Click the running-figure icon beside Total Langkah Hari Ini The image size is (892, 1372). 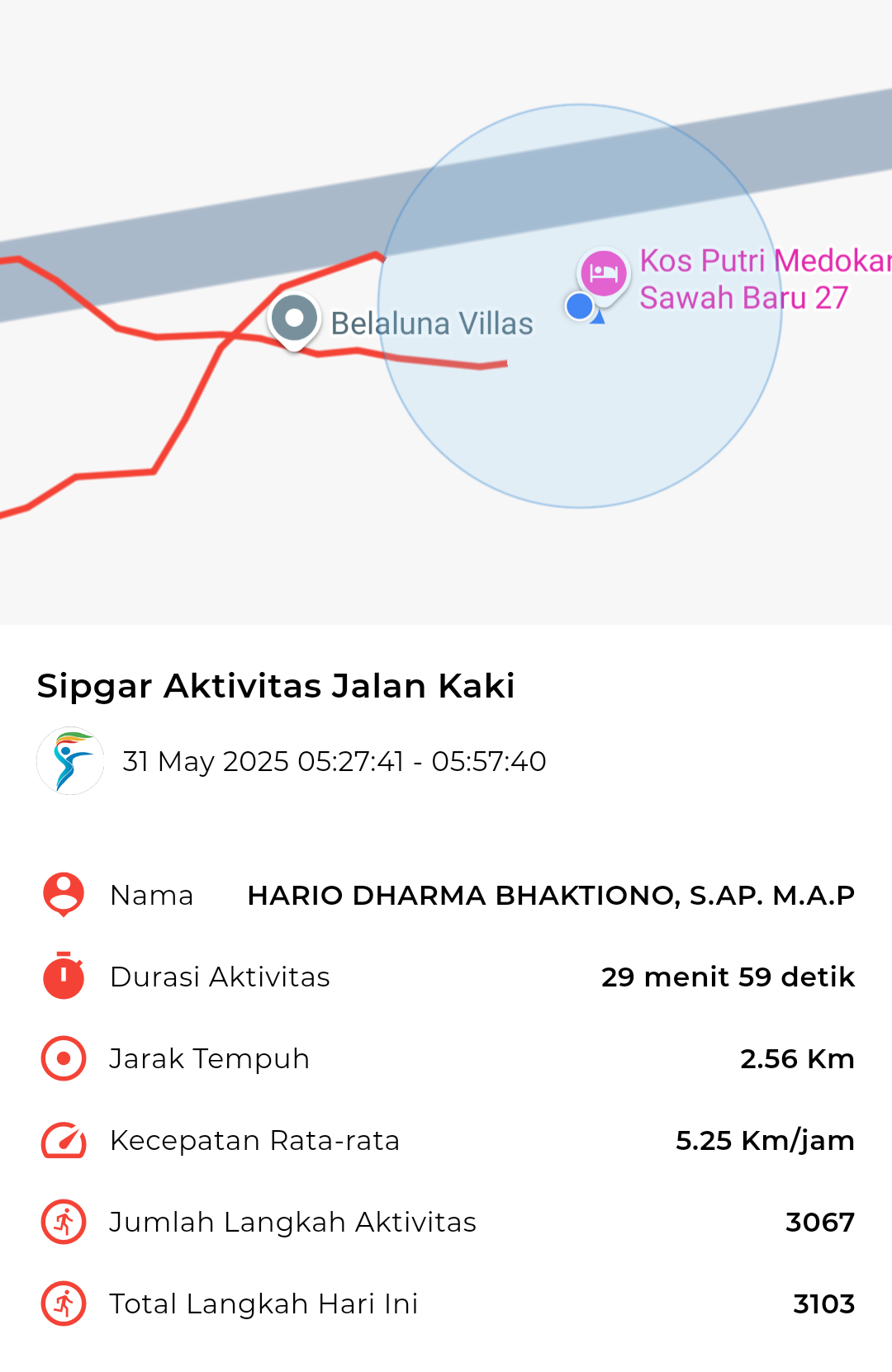click(62, 1304)
